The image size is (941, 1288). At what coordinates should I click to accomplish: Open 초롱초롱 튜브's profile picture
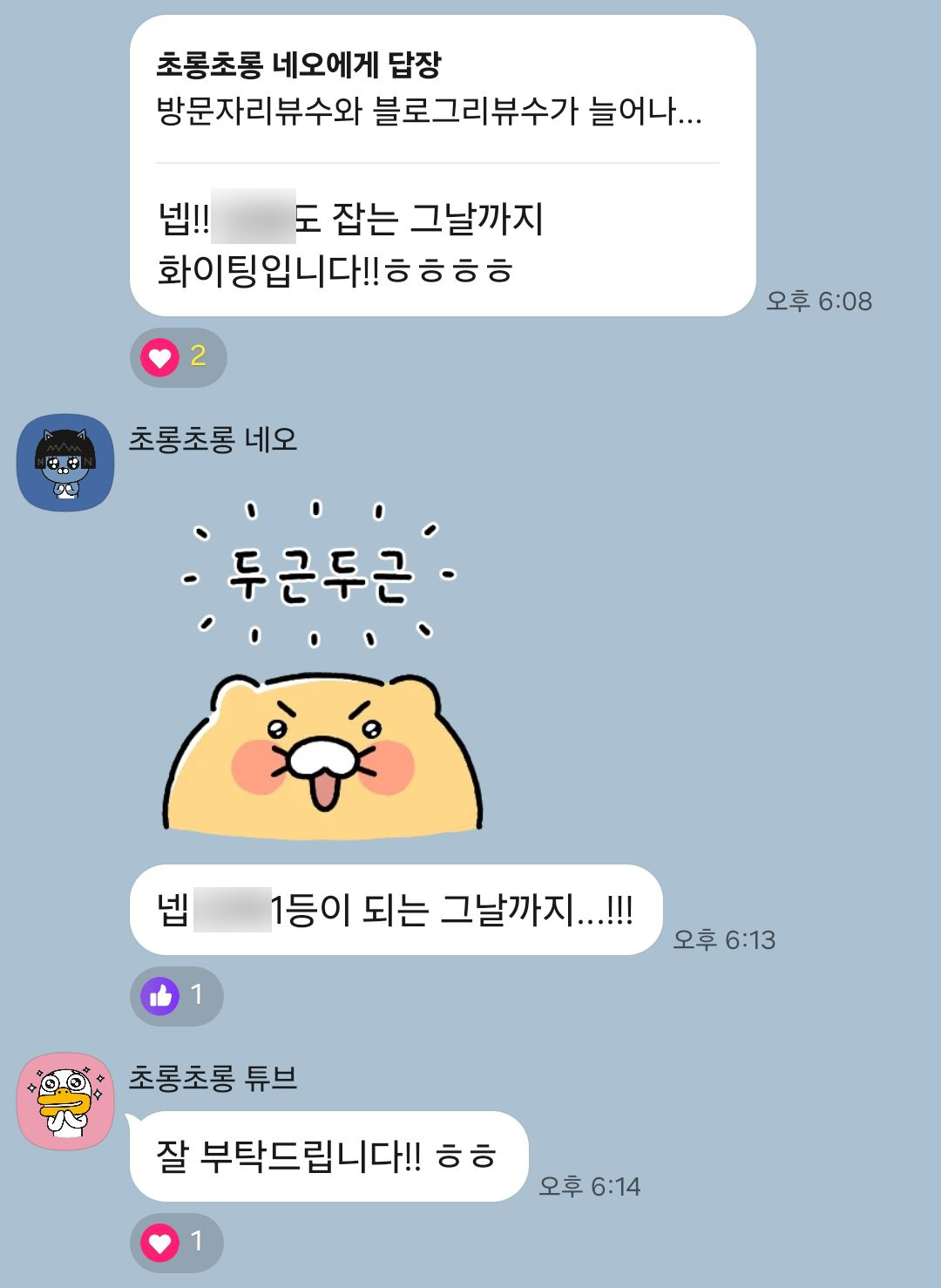coord(66,1101)
